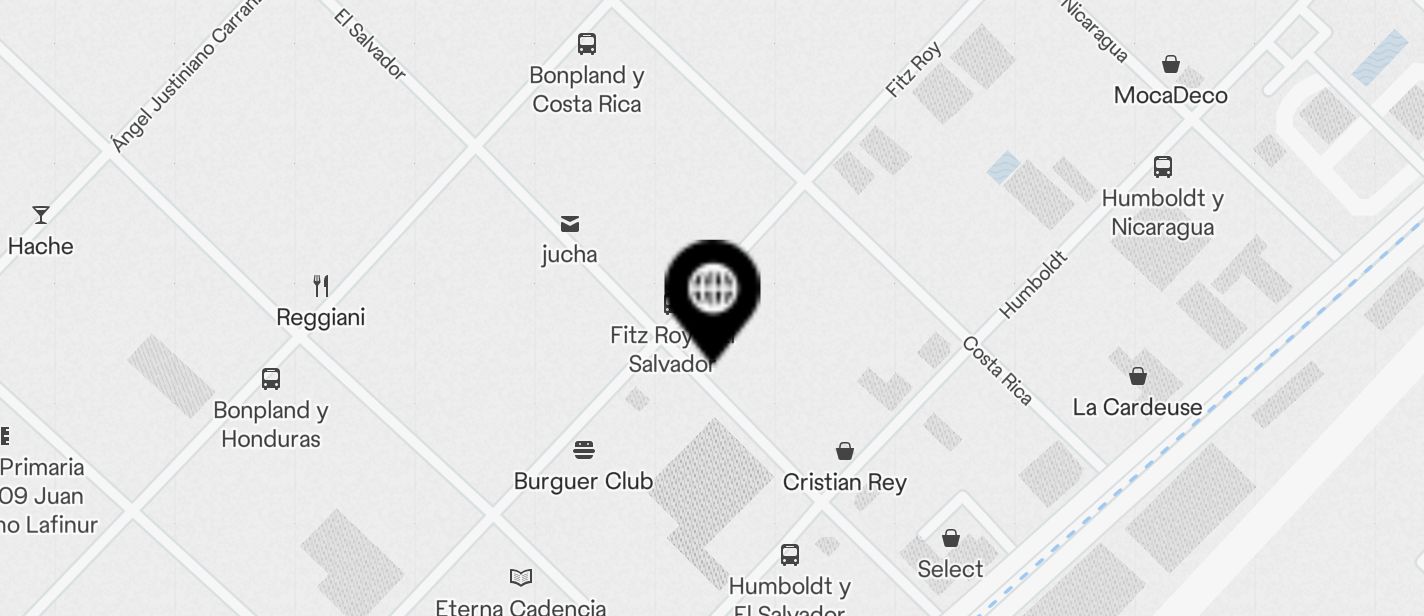This screenshot has height=616, width=1424.
Task: Open the Reggiani restaurant marker
Action: (321, 287)
